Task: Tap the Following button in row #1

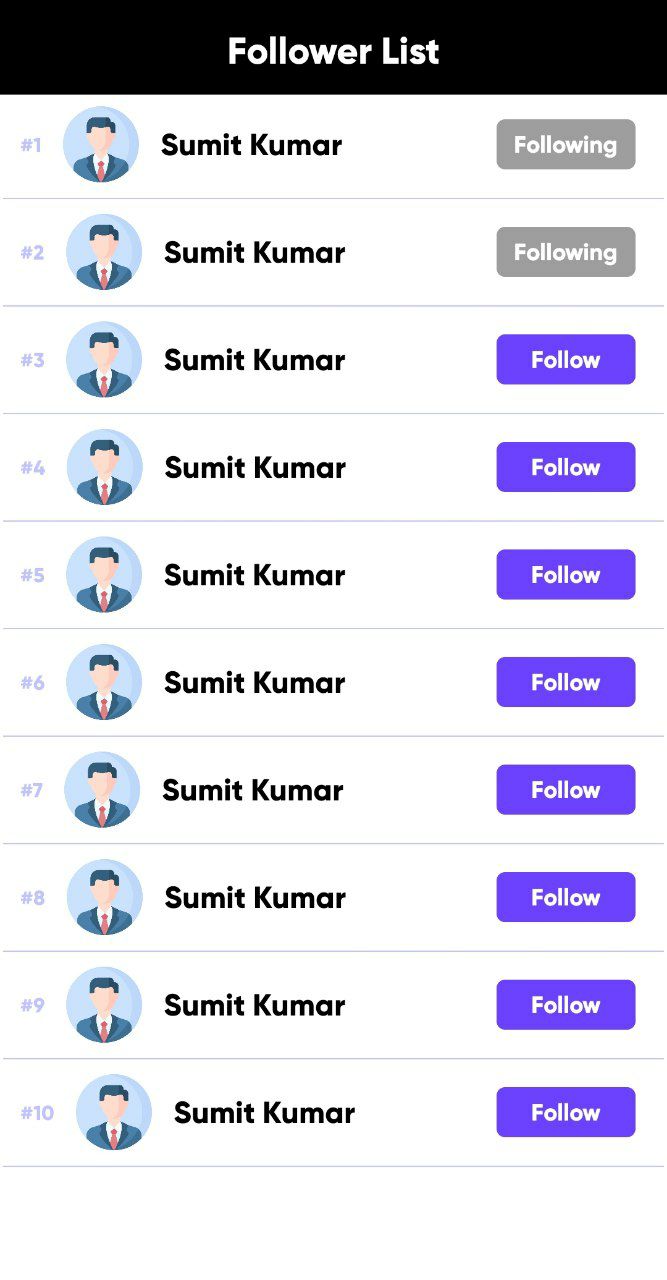Action: click(x=566, y=145)
